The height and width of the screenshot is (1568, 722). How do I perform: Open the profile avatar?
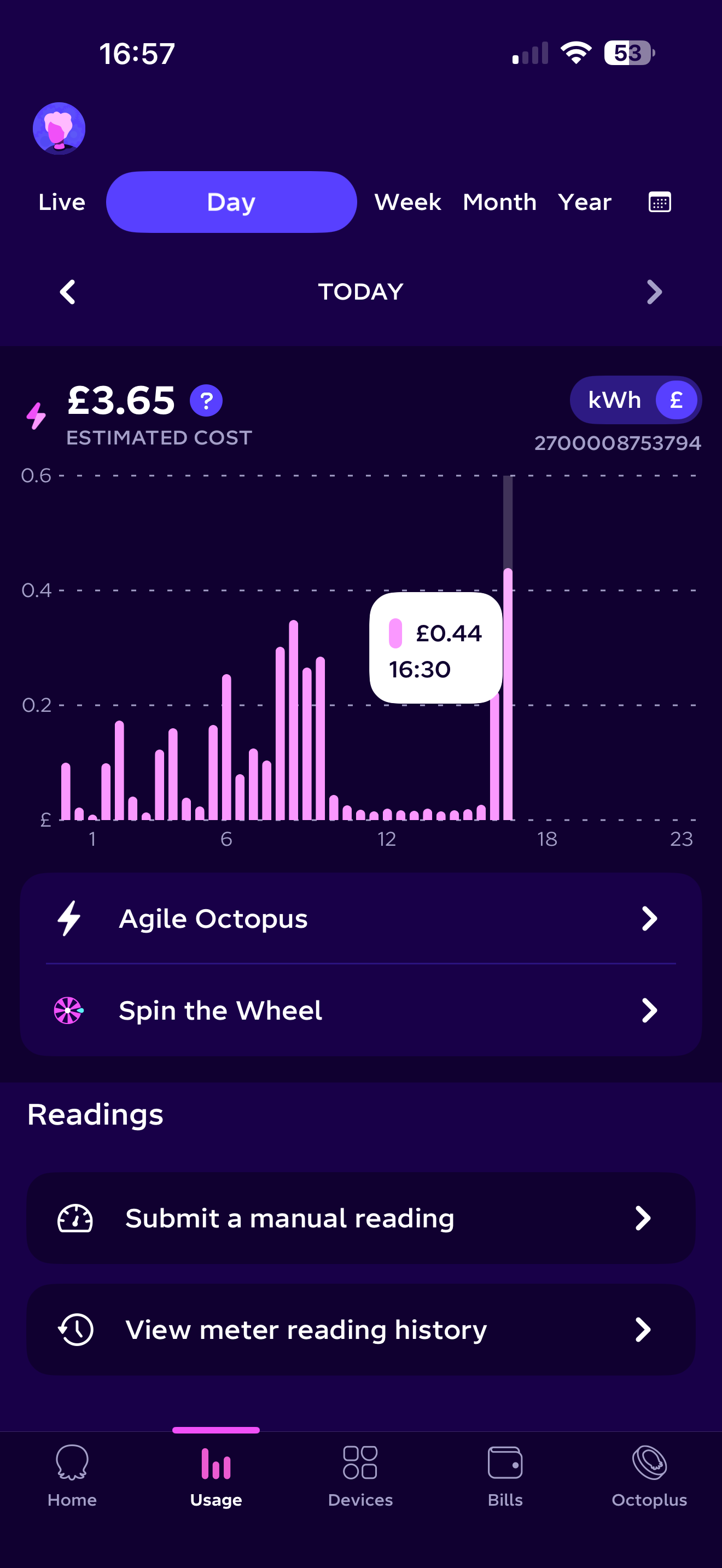tap(59, 128)
